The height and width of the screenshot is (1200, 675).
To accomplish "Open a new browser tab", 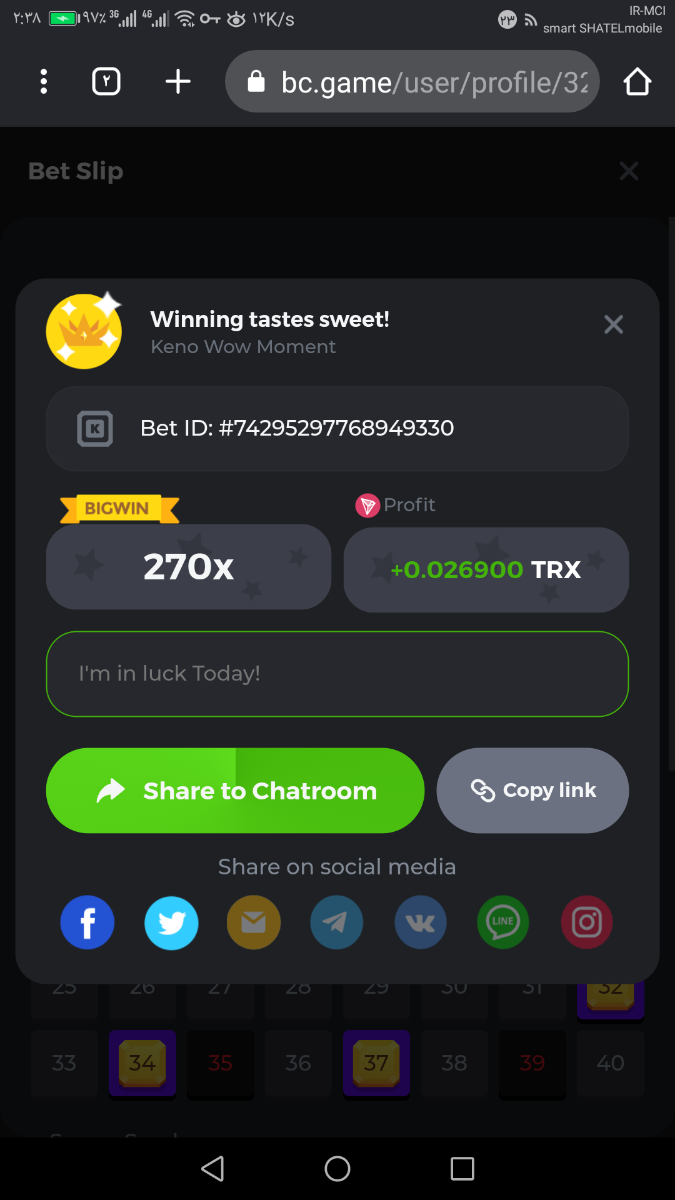I will coord(178,82).
